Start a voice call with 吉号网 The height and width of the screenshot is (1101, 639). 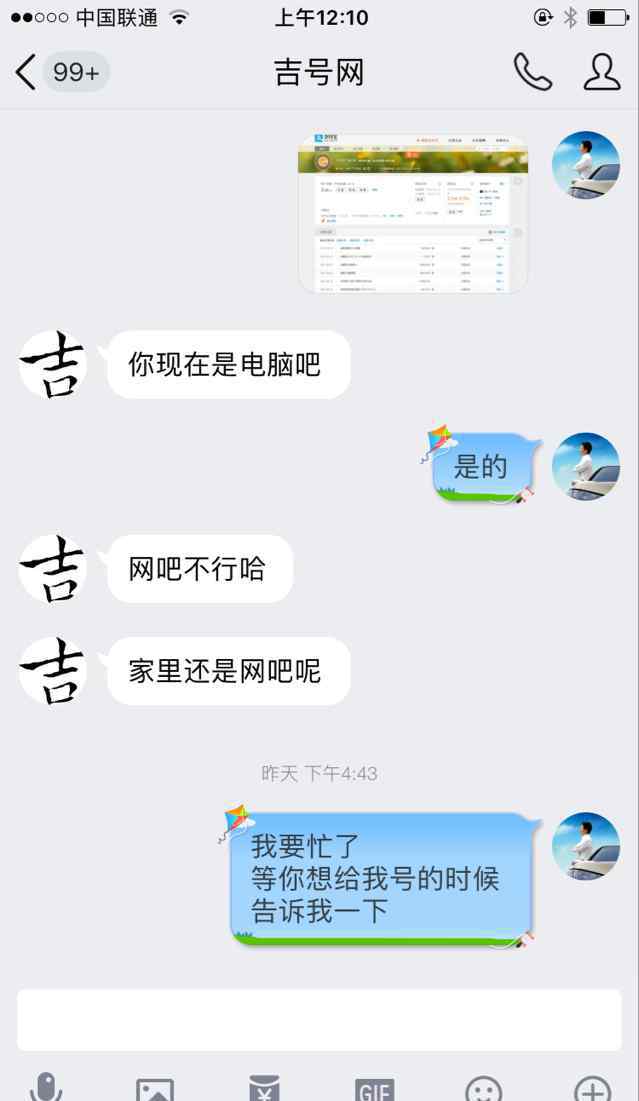pyautogui.click(x=533, y=72)
